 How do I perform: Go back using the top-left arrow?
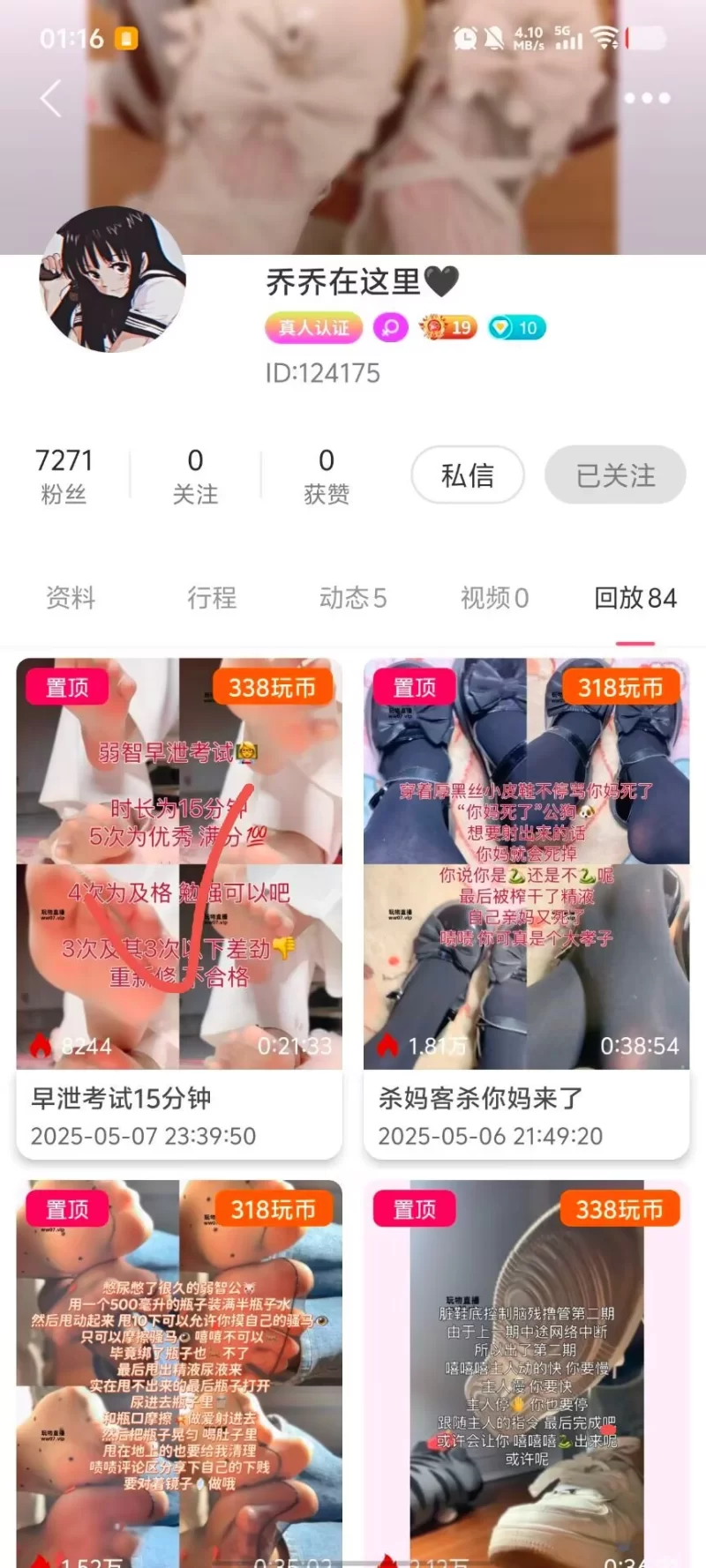(x=51, y=98)
